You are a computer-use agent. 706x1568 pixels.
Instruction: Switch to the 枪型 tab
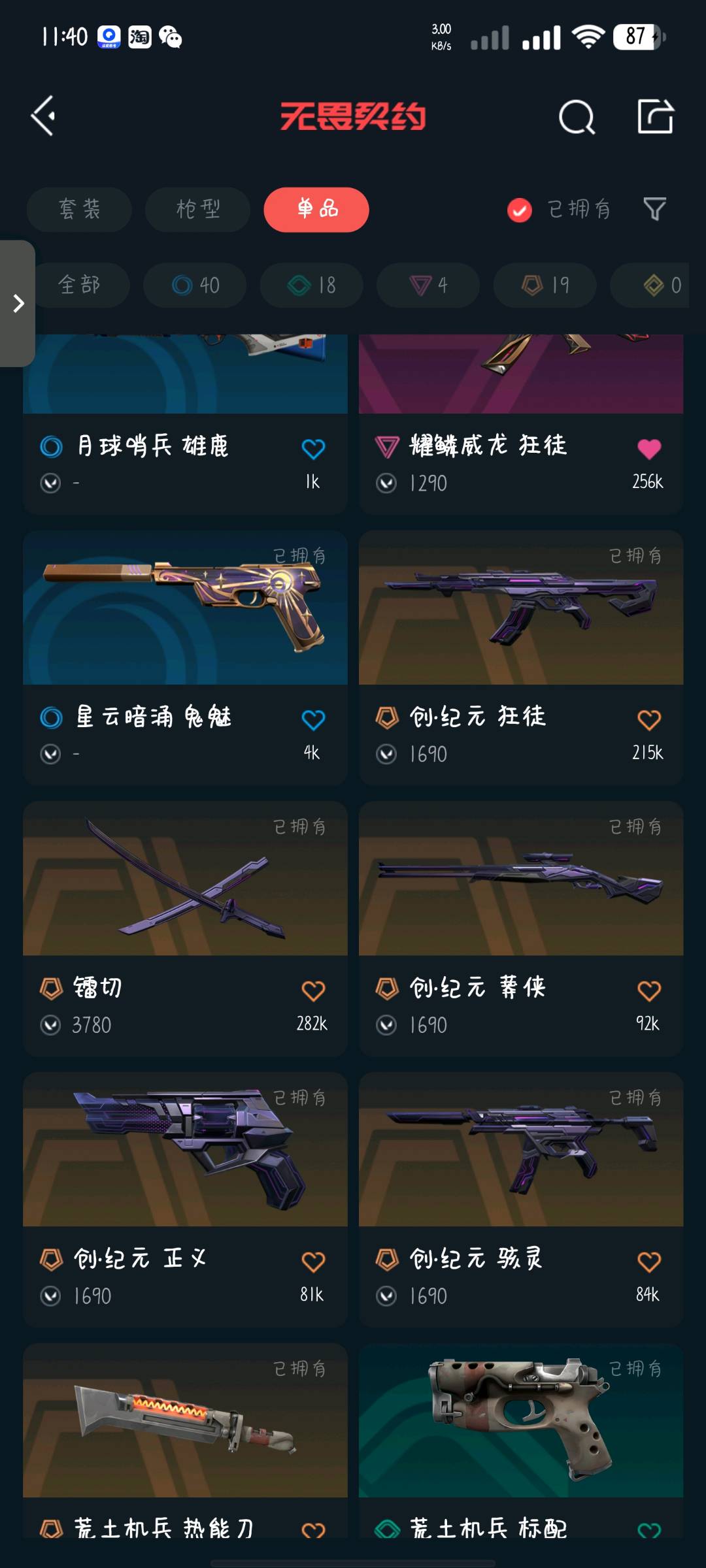197,210
